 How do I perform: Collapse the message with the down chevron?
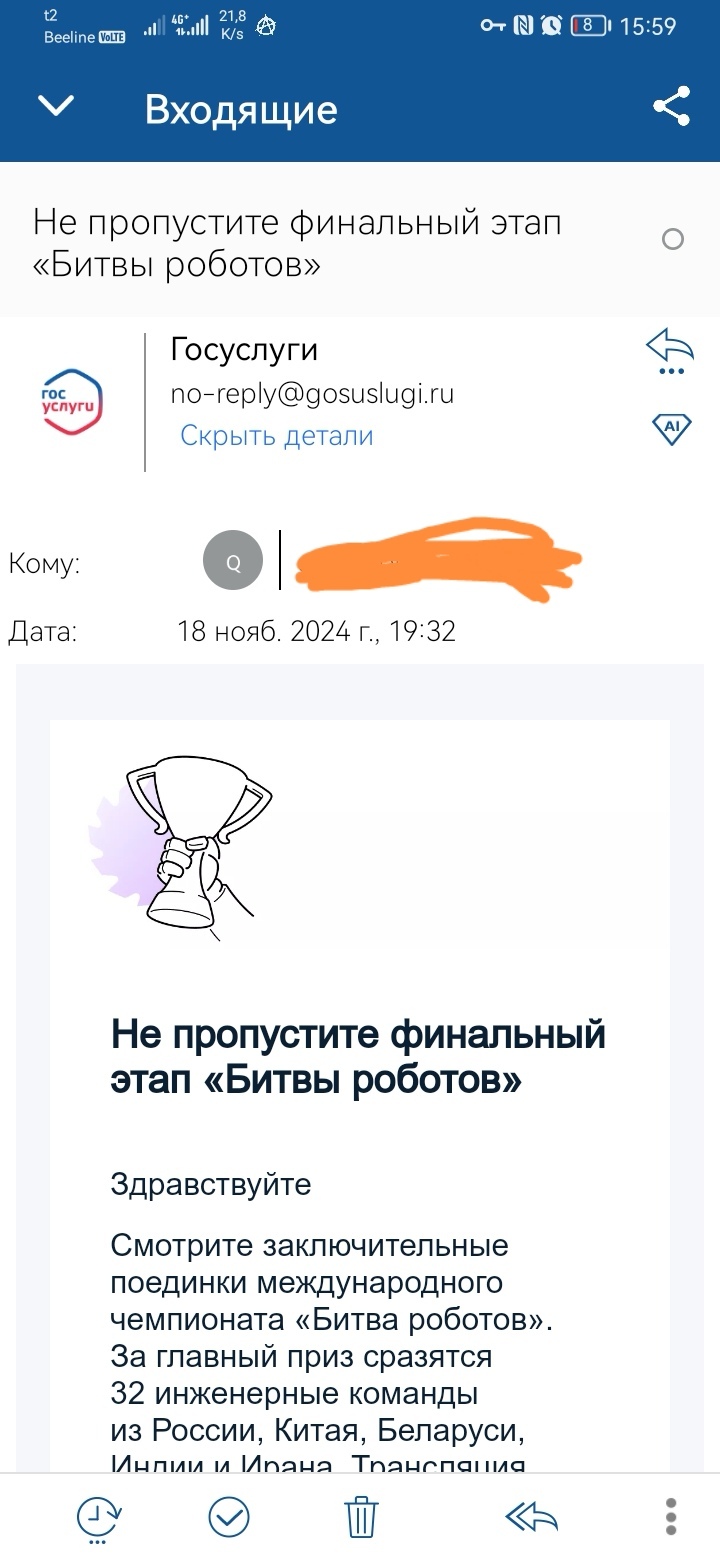point(55,106)
